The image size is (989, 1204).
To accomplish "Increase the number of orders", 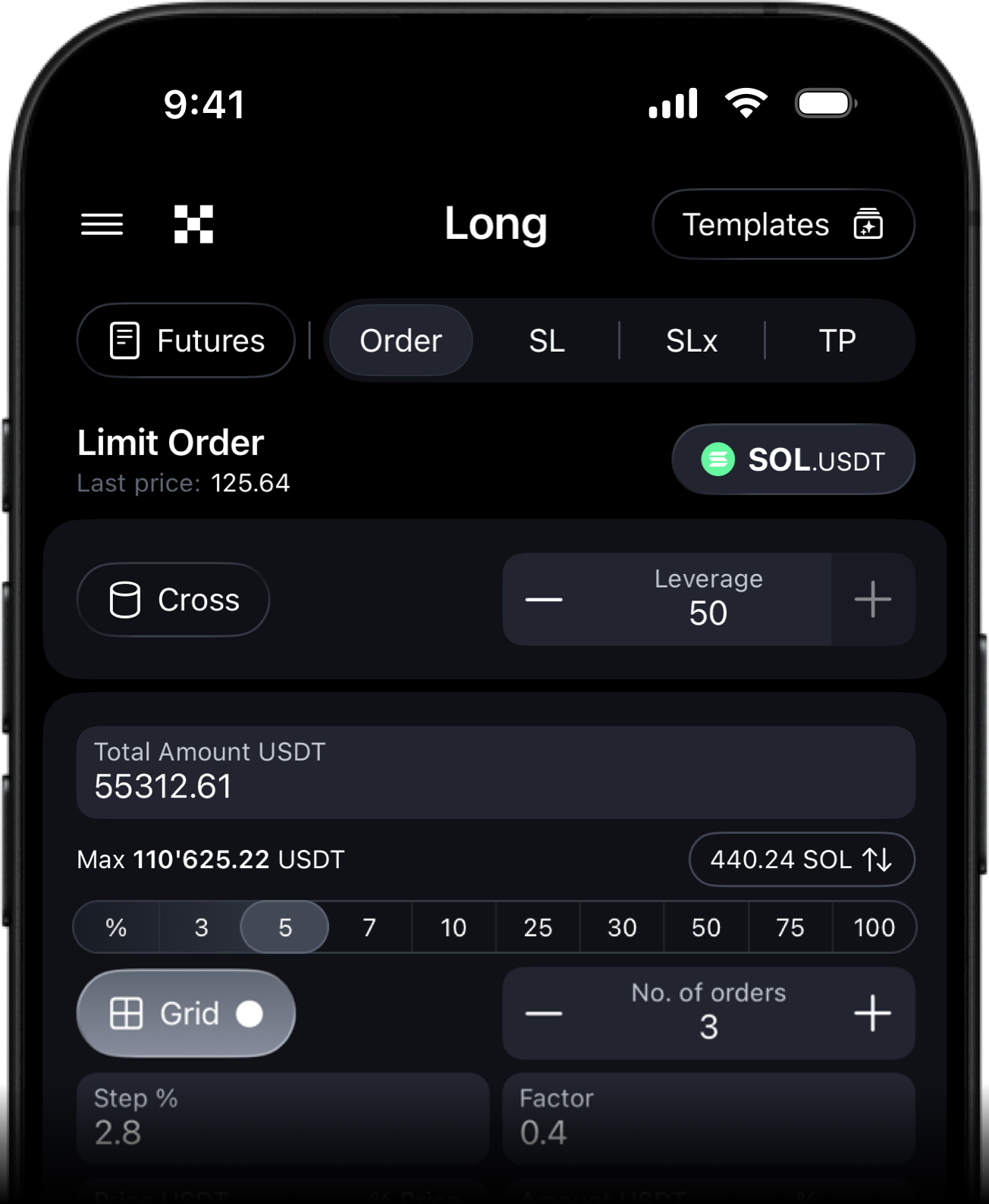I will click(x=873, y=1014).
